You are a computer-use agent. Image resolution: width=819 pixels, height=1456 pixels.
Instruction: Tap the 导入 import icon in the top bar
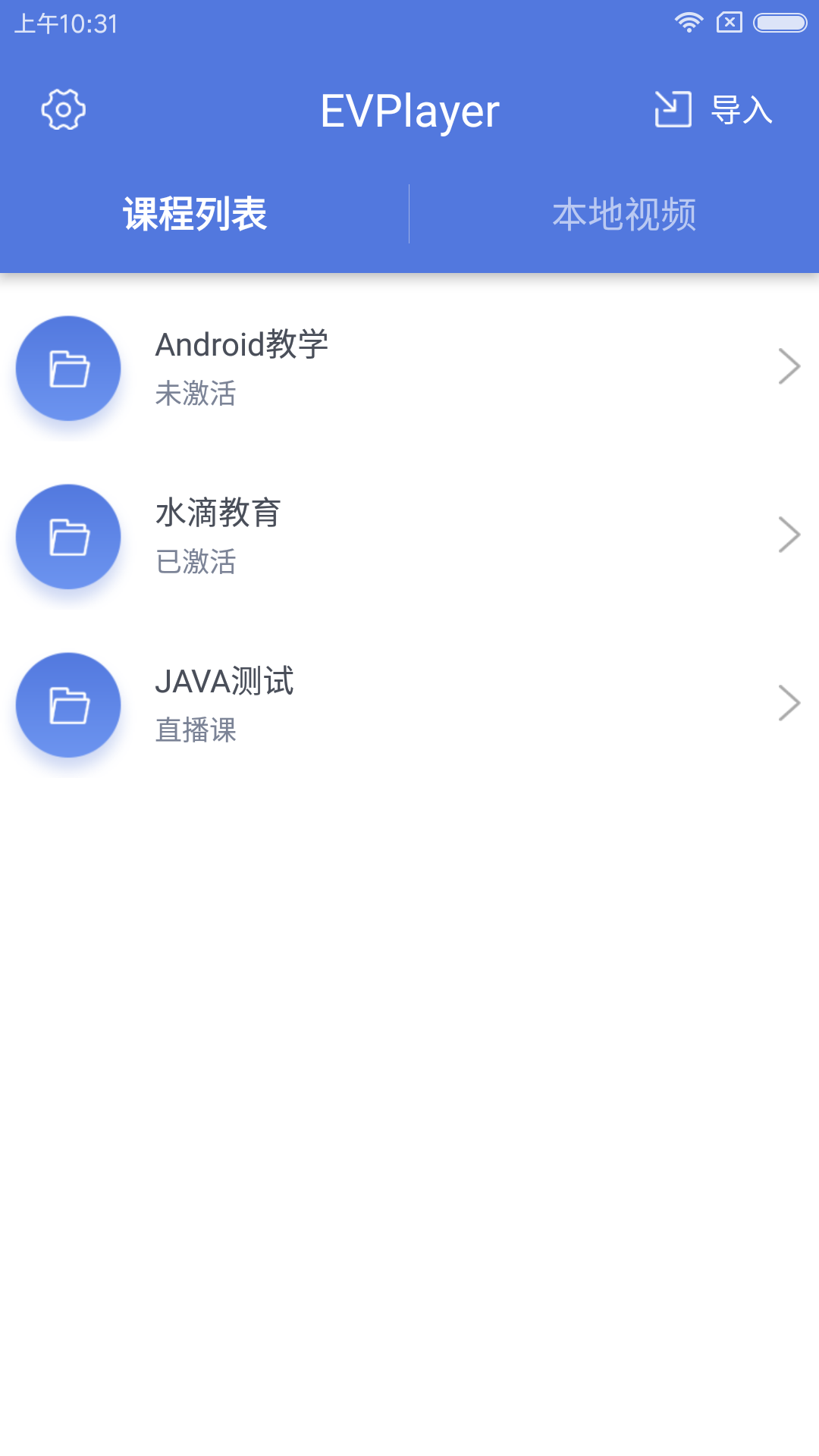(673, 108)
